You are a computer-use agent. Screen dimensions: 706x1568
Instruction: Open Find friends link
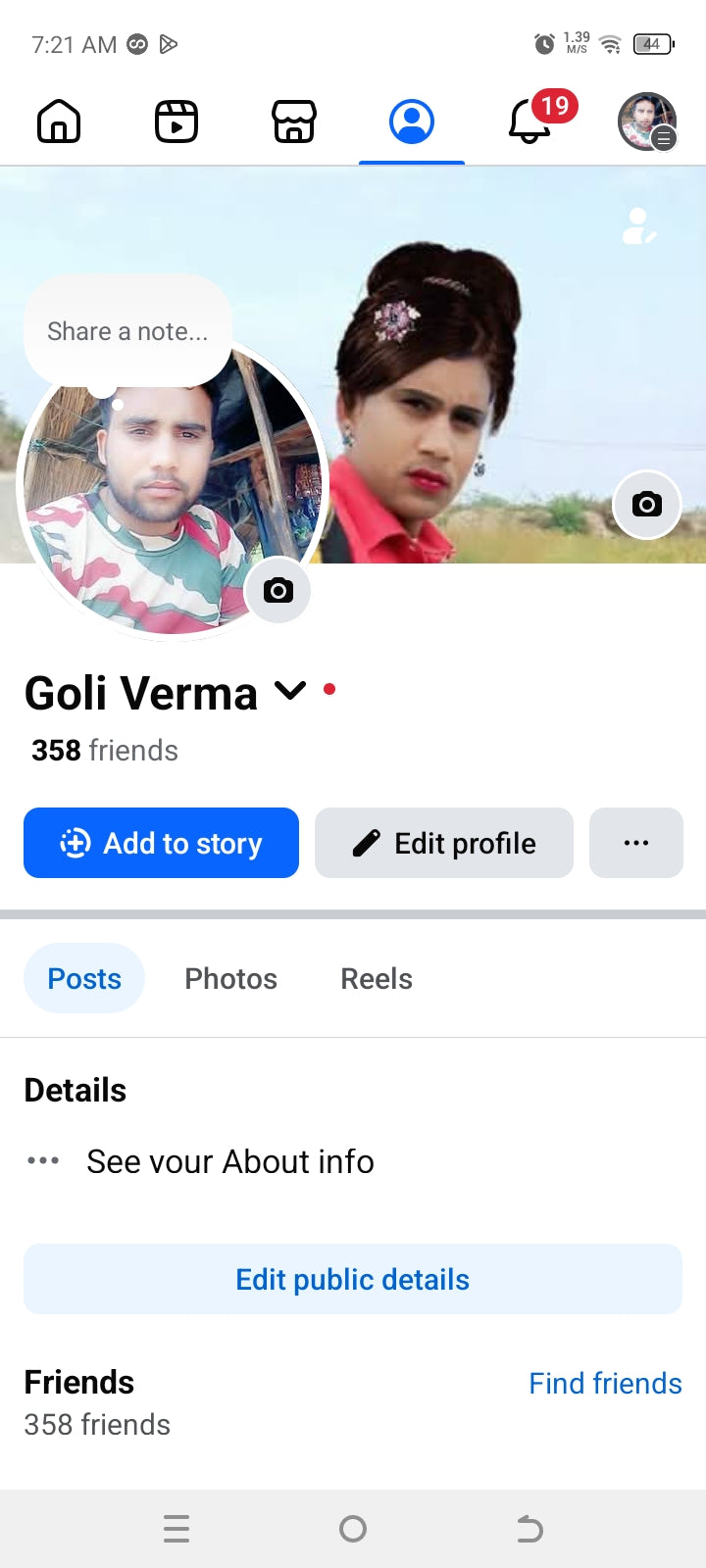605,1383
